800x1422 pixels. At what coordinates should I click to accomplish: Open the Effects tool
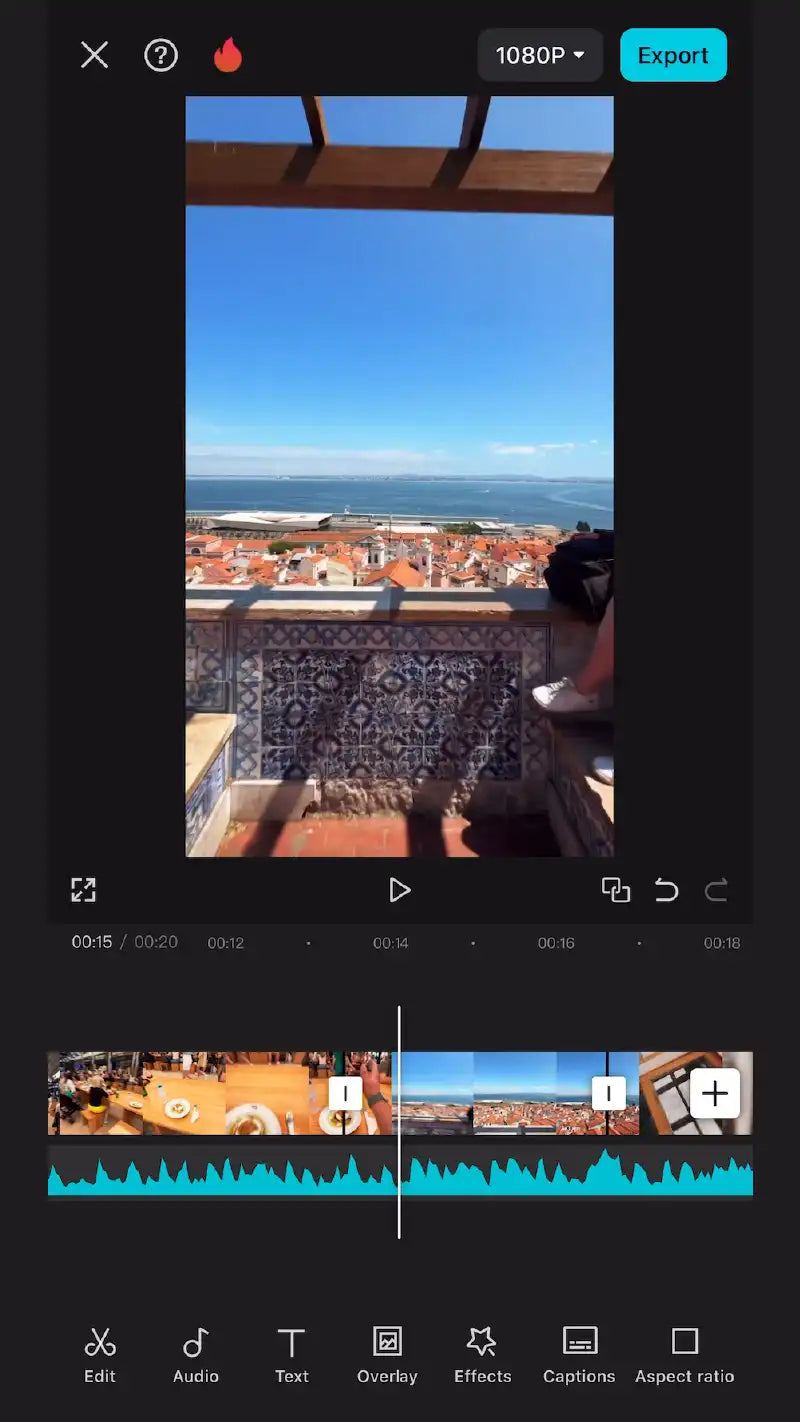[x=482, y=1355]
